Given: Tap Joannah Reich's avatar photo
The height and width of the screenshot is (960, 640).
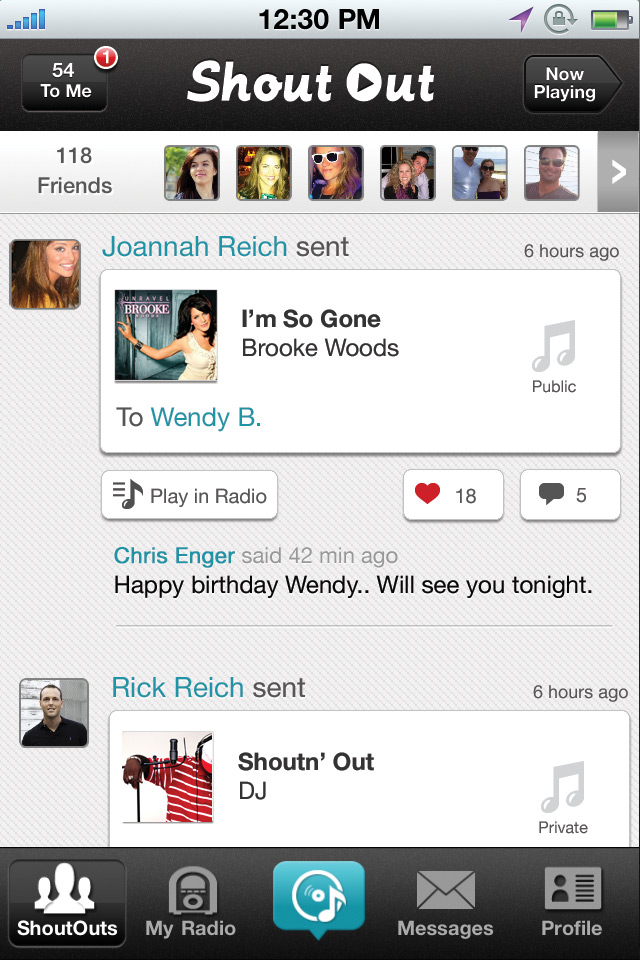Looking at the screenshot, I should [45, 274].
